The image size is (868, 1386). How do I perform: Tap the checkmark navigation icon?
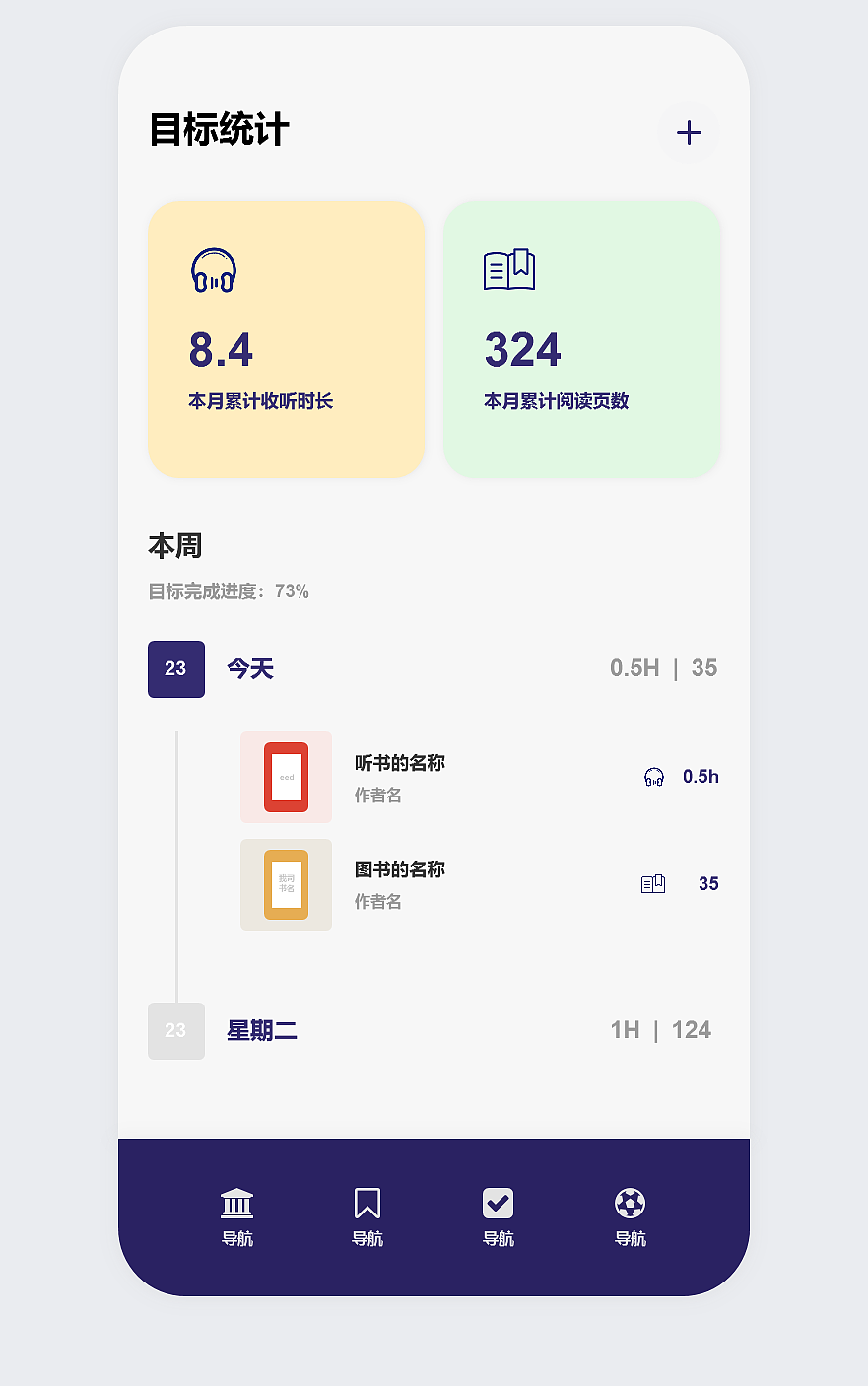[499, 1203]
